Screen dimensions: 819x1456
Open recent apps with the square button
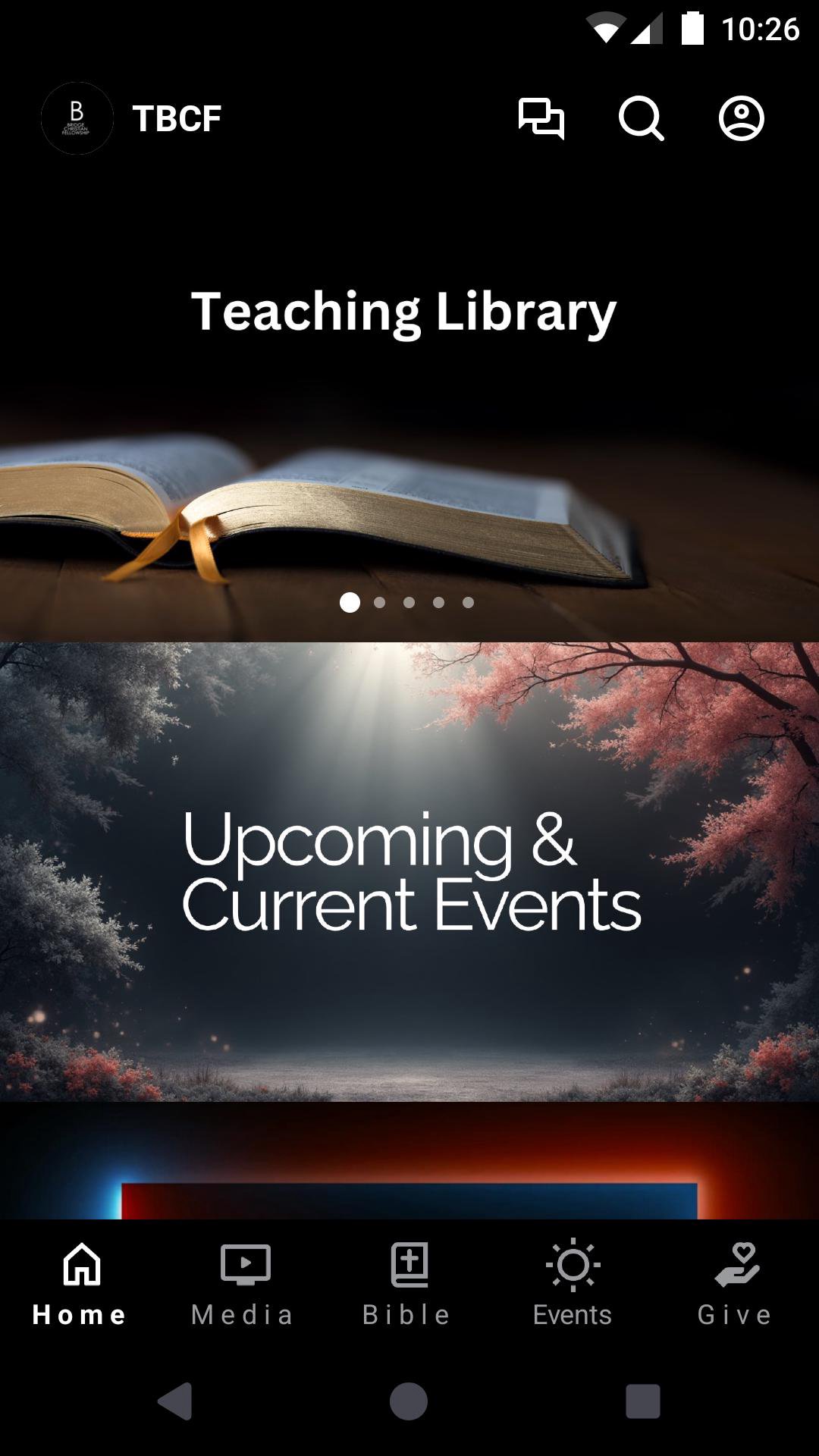tap(642, 1401)
